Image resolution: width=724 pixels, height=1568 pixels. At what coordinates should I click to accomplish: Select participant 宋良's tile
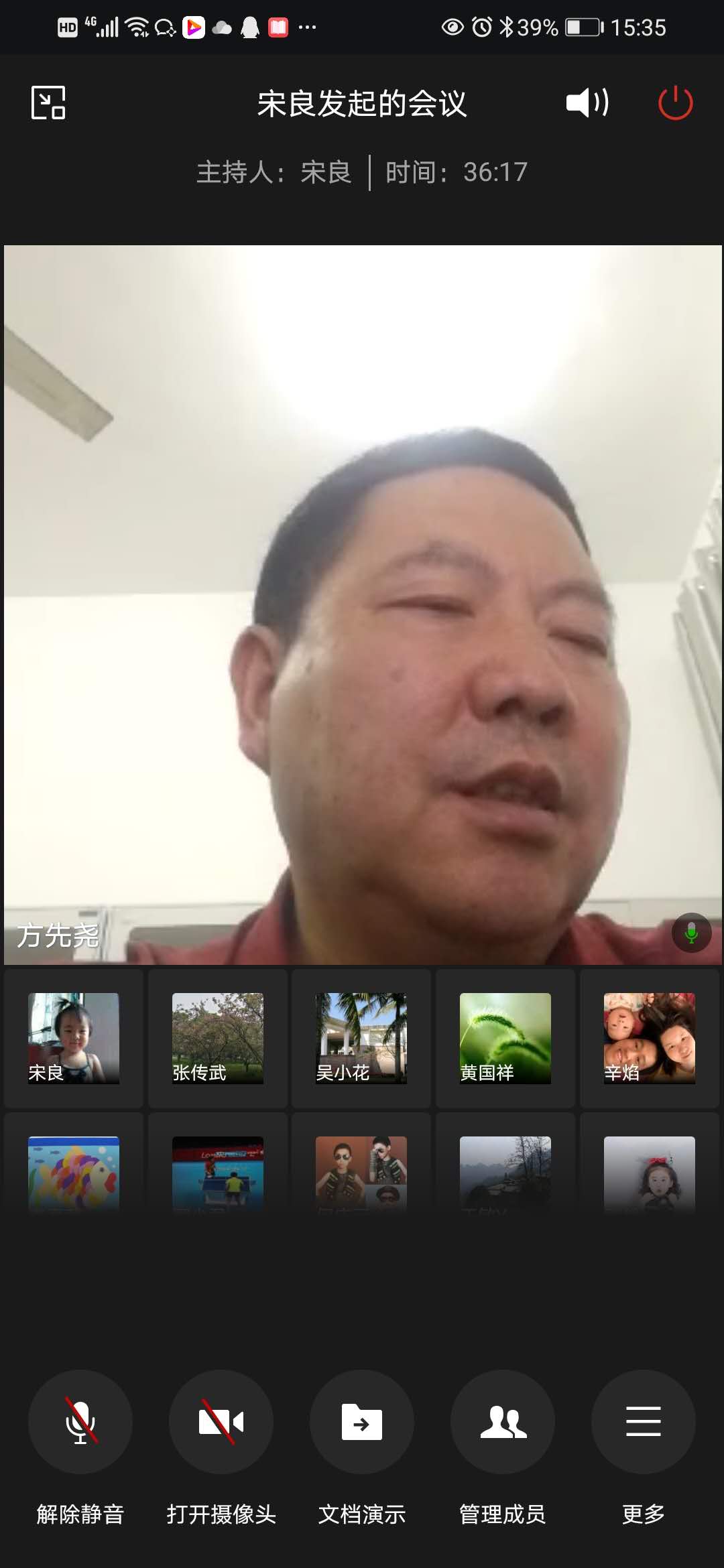pyautogui.click(x=74, y=1038)
